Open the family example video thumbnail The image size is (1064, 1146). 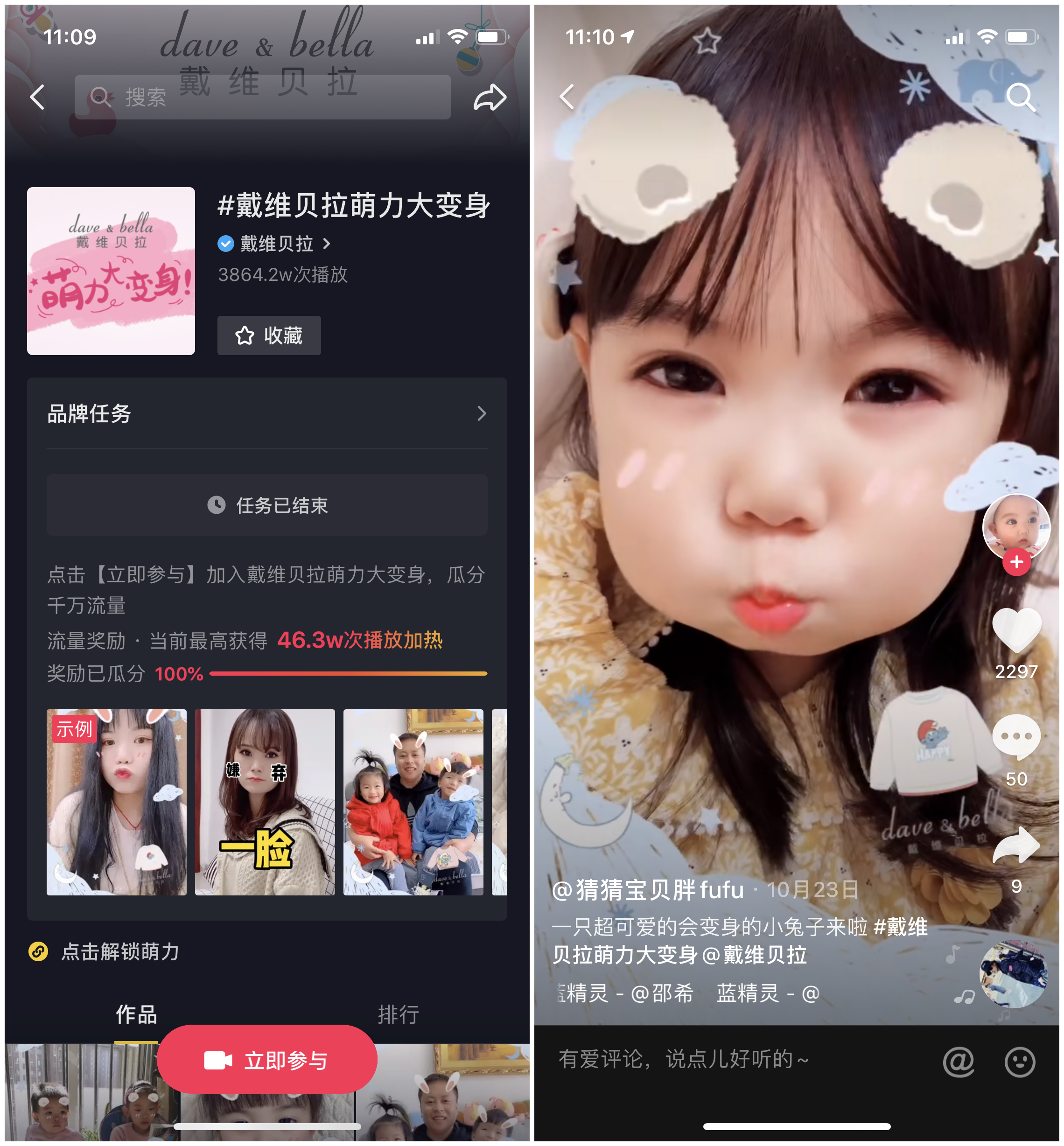pyautogui.click(x=413, y=802)
